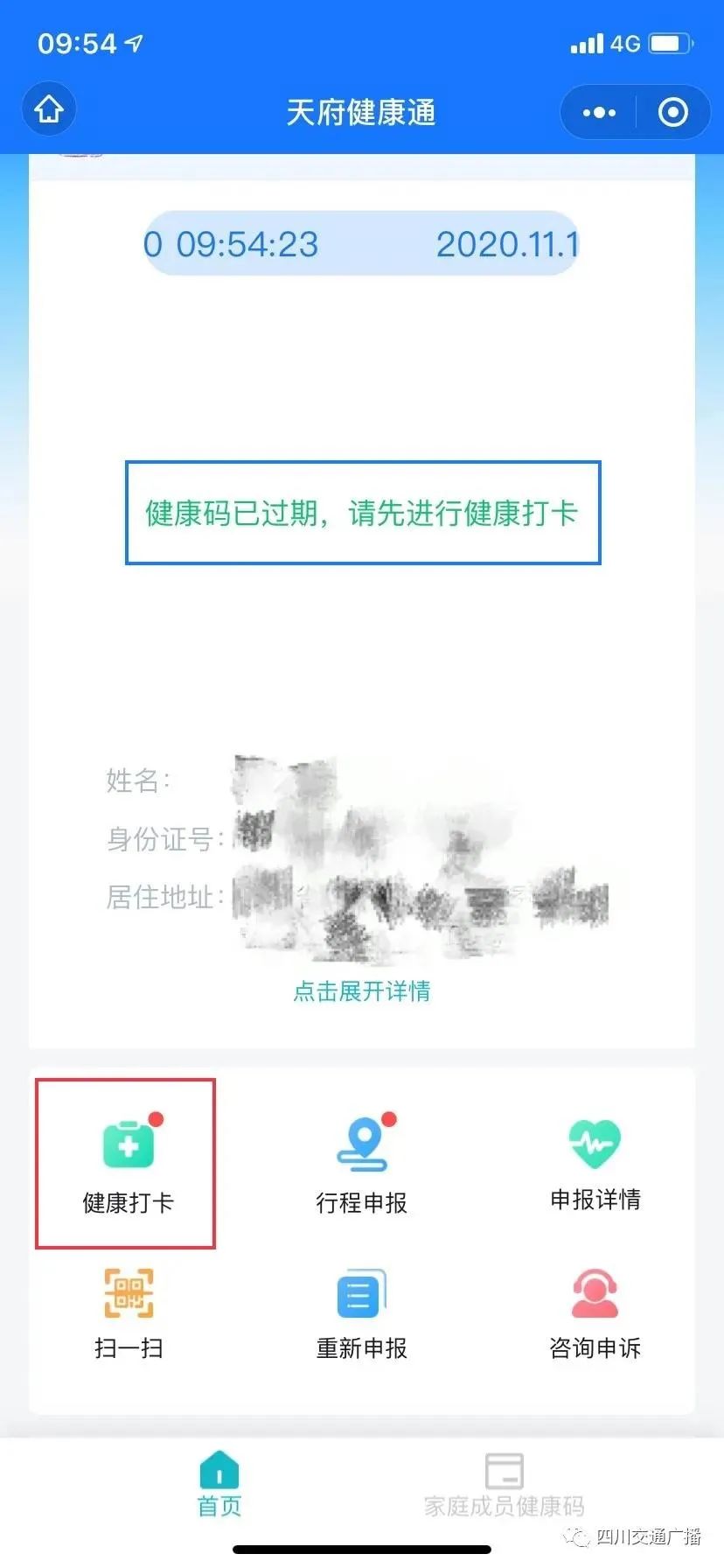The image size is (724, 1568).
Task: Go to the mini program home
Action: [x=49, y=110]
